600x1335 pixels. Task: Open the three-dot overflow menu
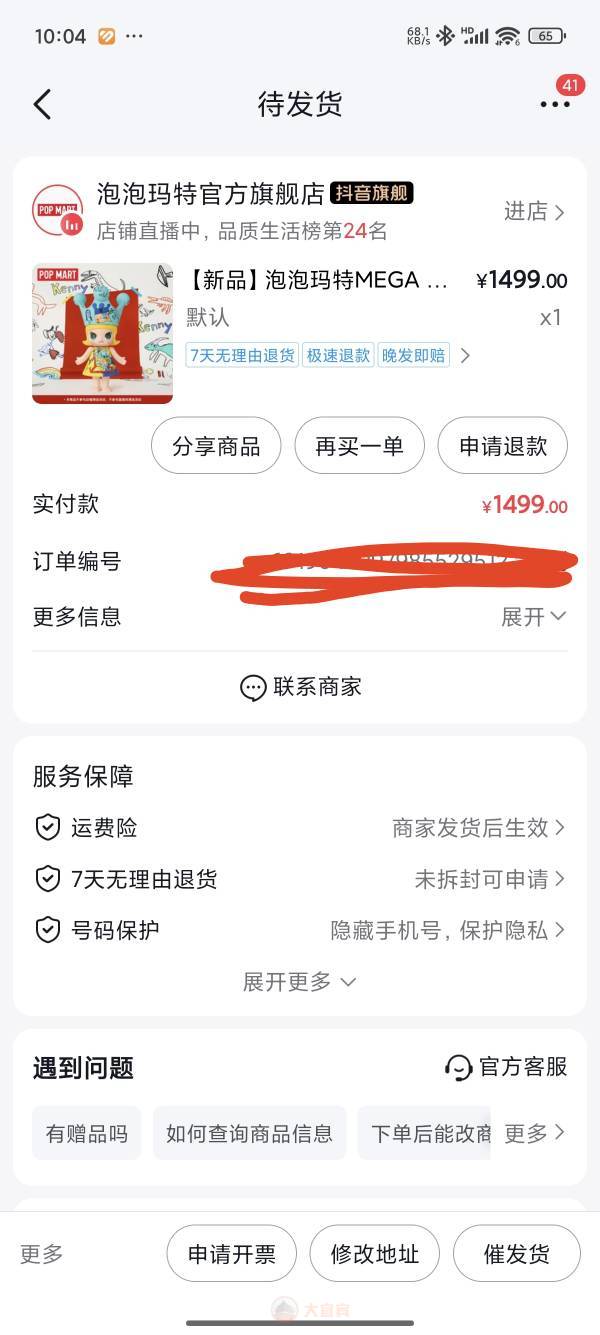553,104
